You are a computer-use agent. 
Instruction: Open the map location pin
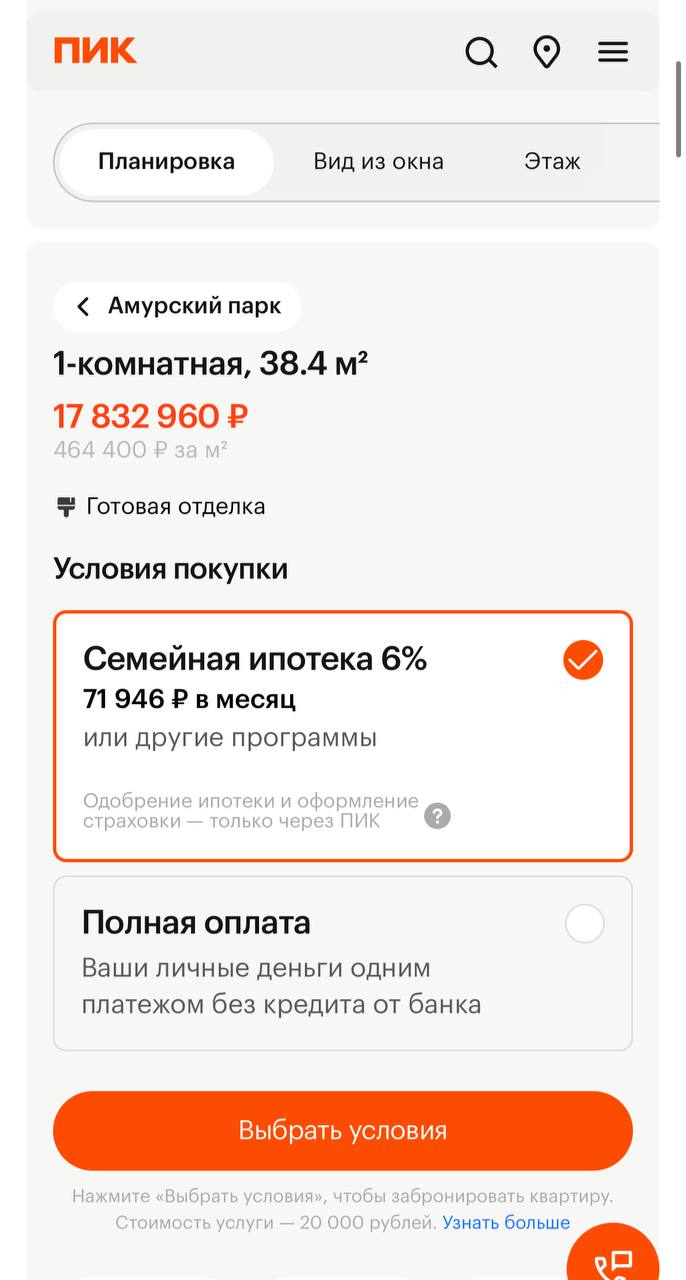click(547, 52)
